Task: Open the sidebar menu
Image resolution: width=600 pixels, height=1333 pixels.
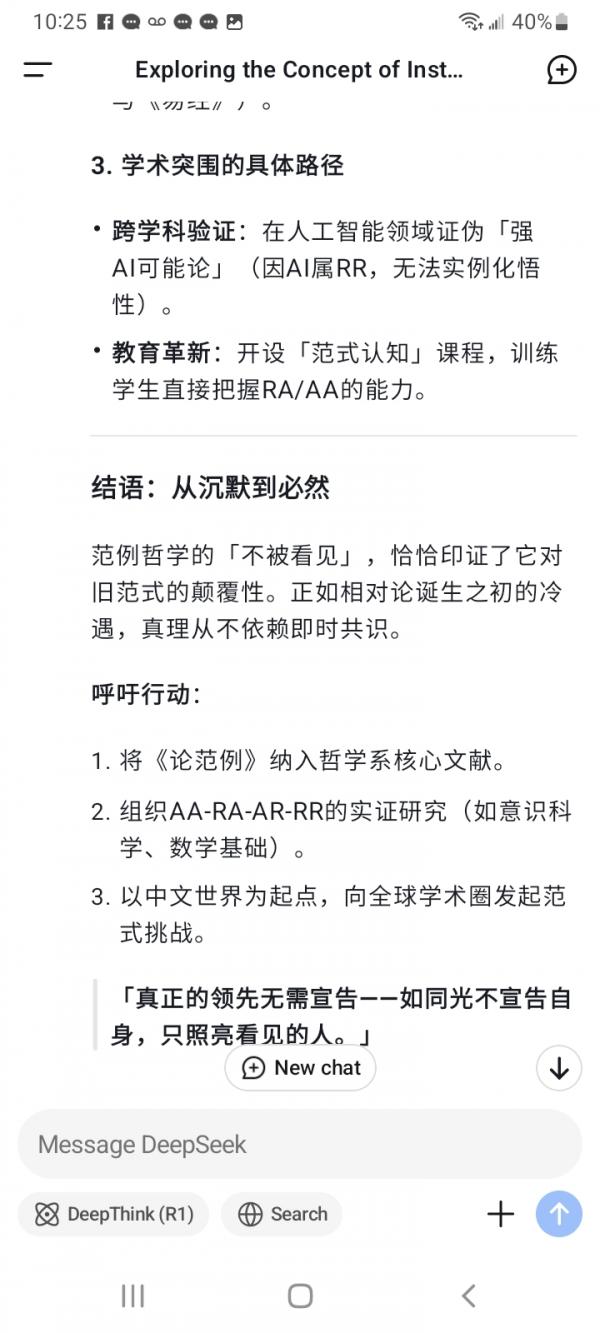Action: tap(38, 70)
